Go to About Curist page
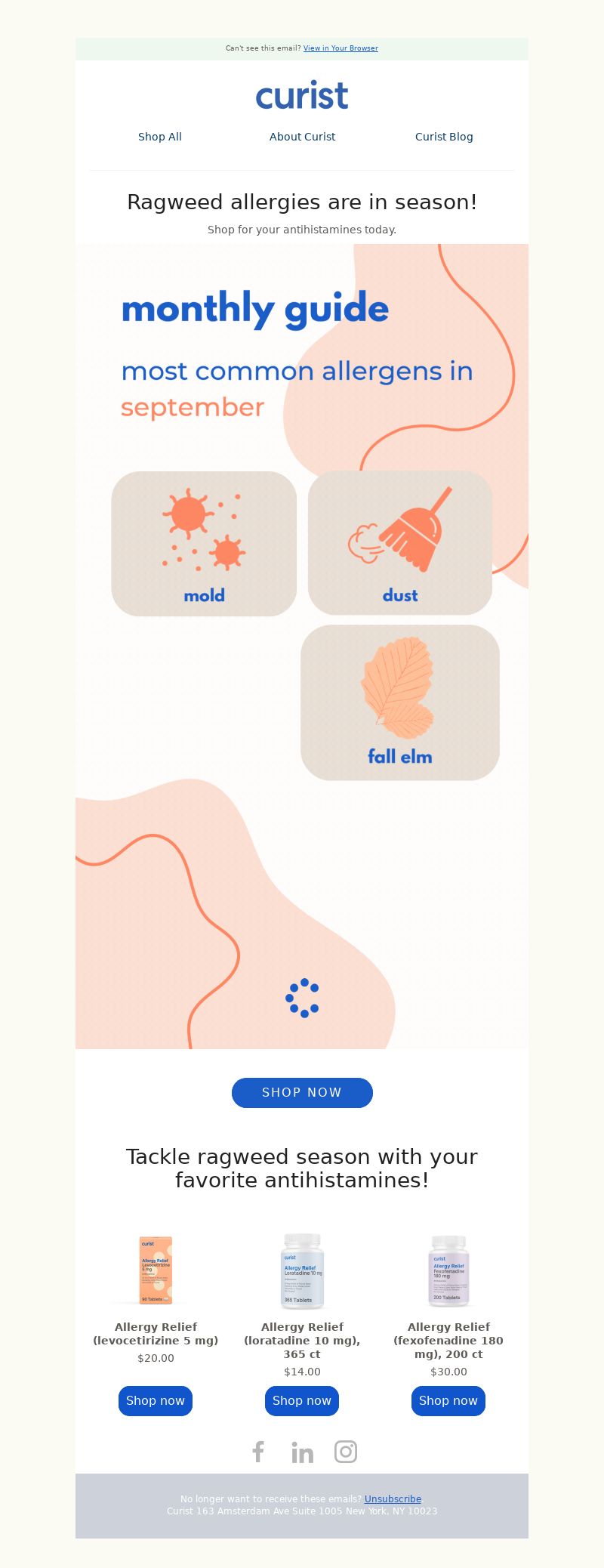Image resolution: width=604 pixels, height=1568 pixels. coord(302,137)
